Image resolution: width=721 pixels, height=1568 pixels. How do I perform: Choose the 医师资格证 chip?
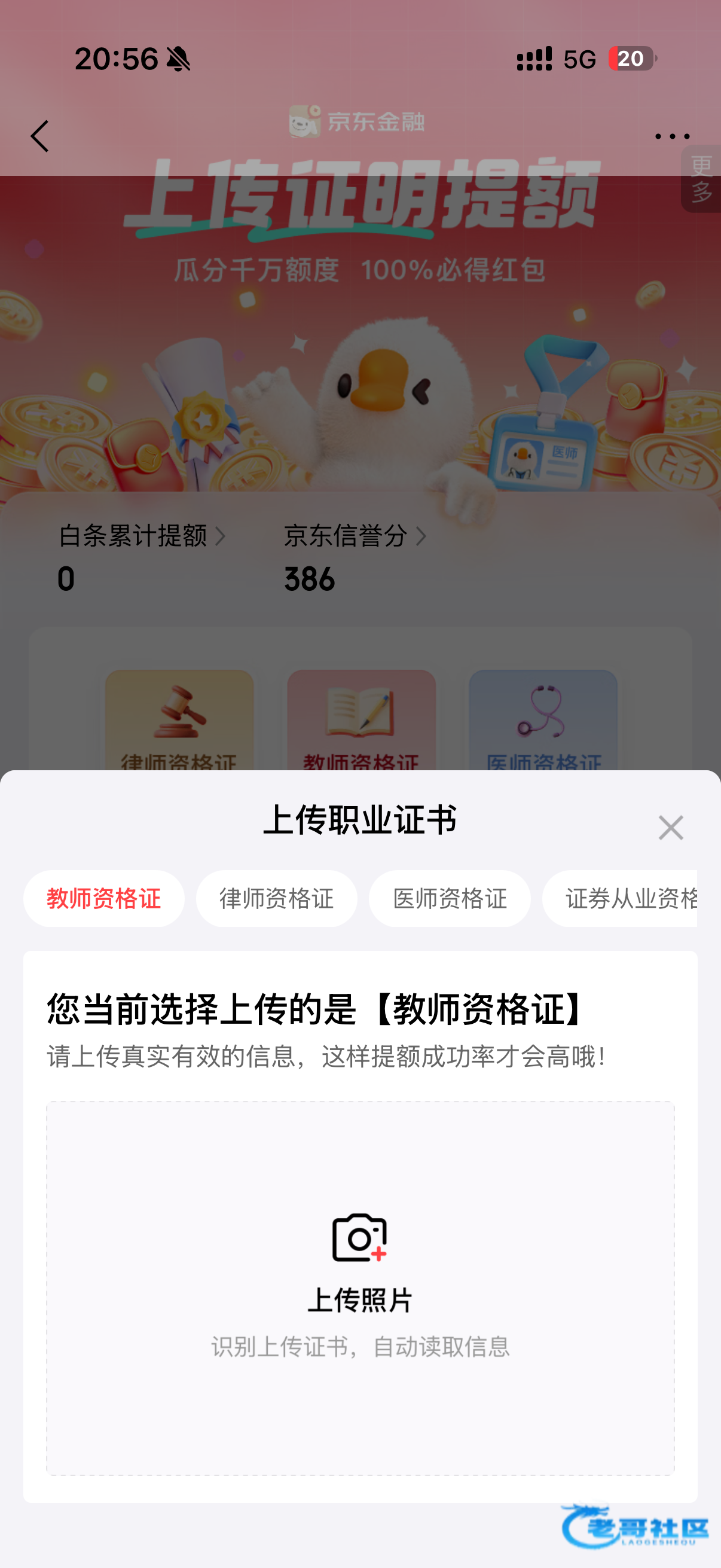coord(449,898)
